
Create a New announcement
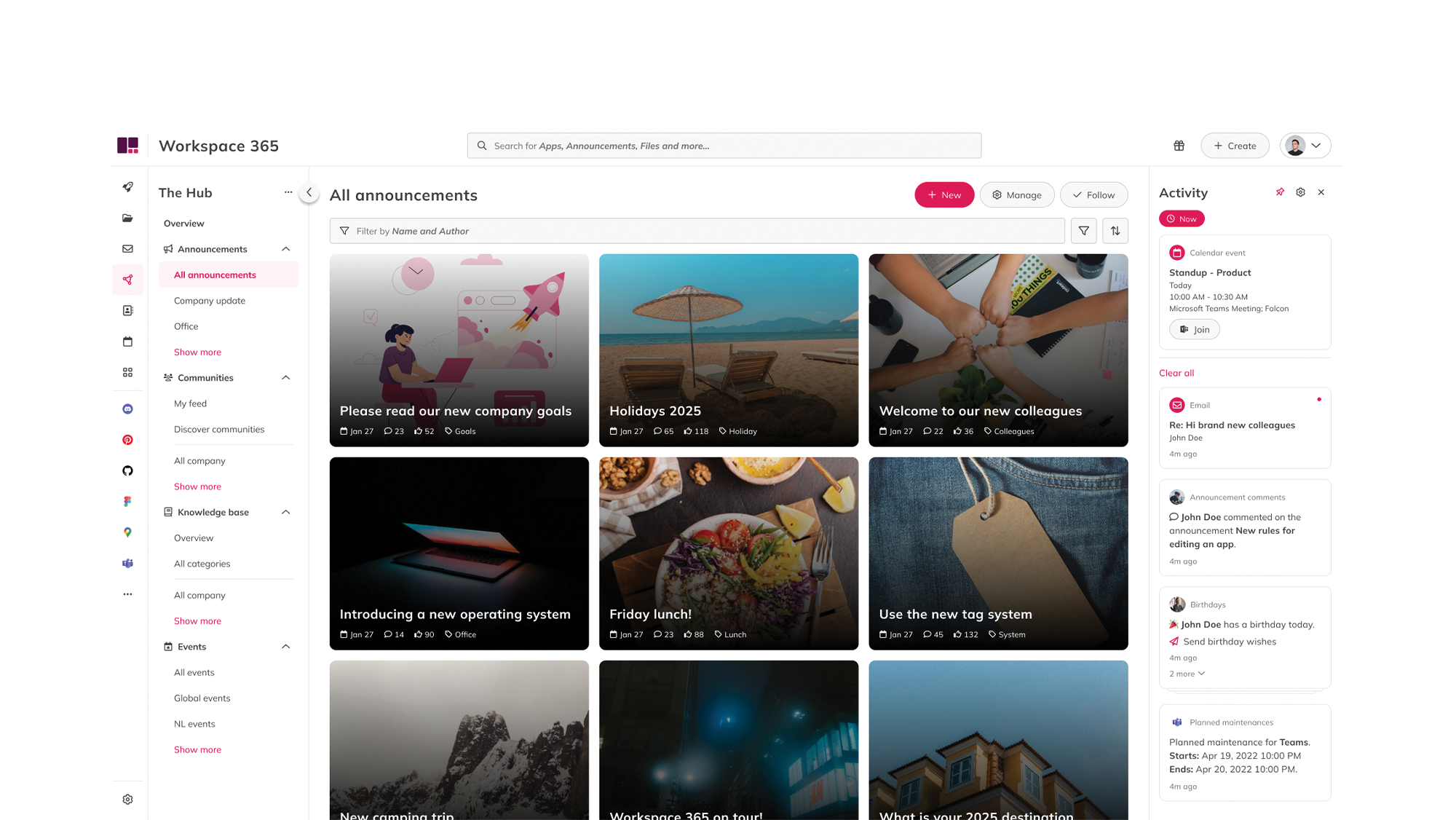[944, 195]
